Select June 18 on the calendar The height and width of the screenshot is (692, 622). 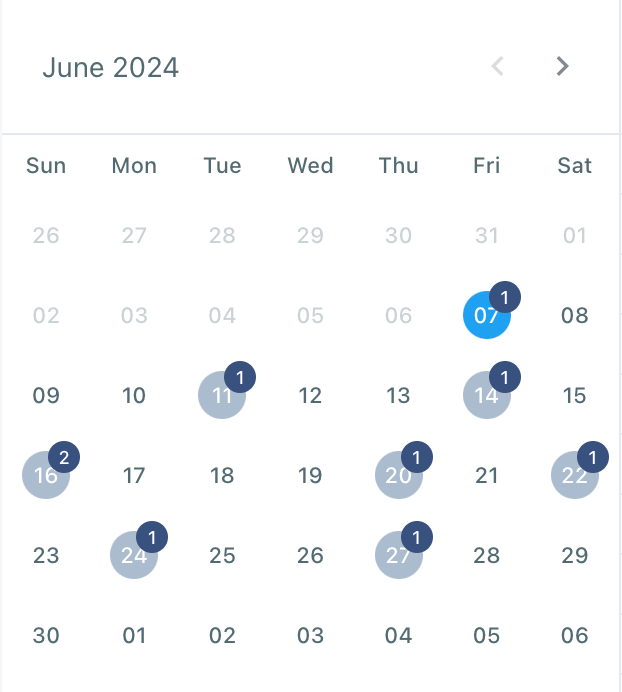coord(222,475)
